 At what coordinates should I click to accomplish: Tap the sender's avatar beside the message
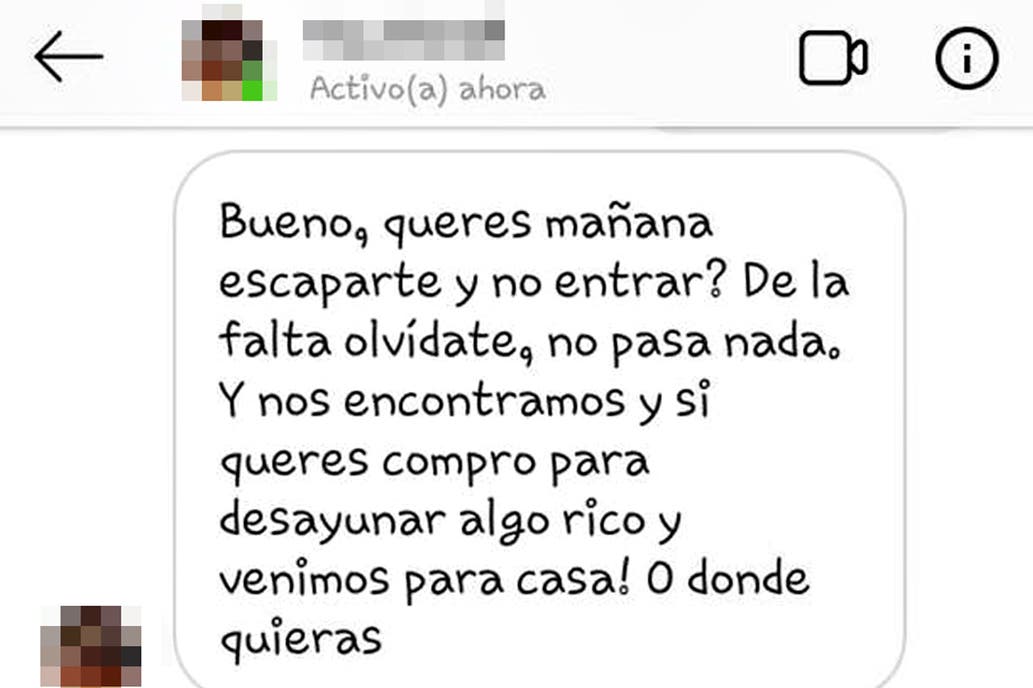click(90, 645)
